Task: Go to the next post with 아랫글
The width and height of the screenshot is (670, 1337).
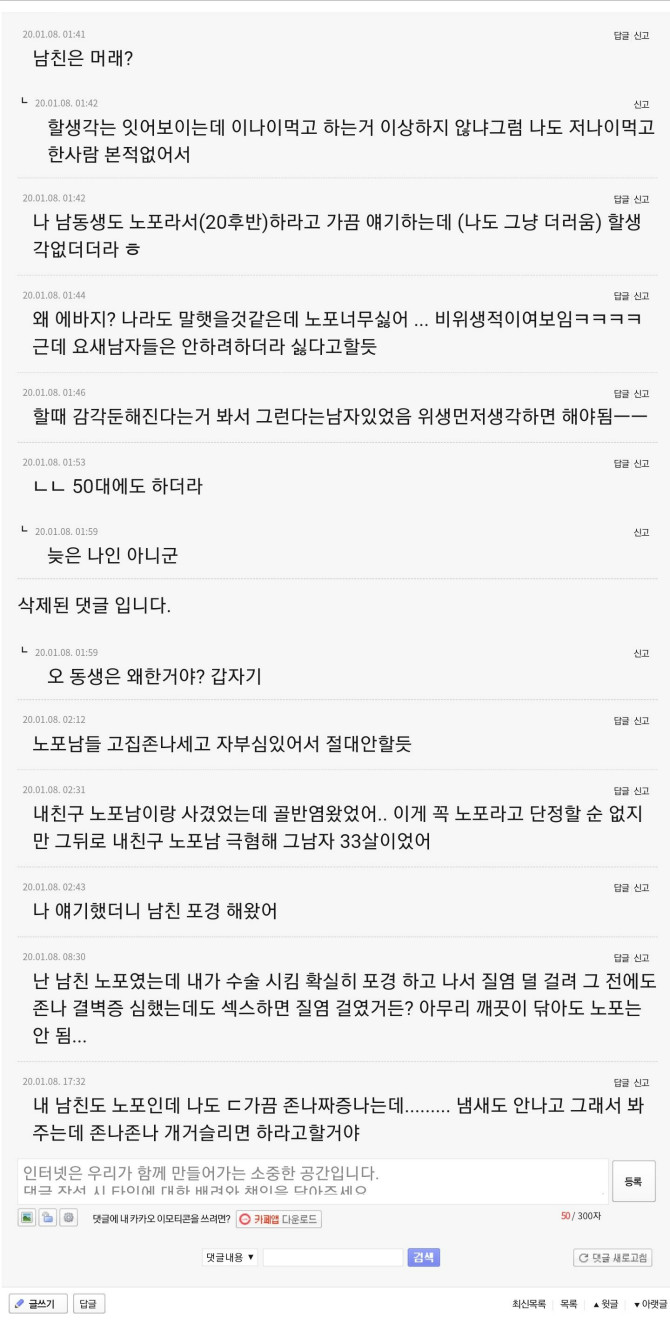Action: pyautogui.click(x=650, y=1305)
